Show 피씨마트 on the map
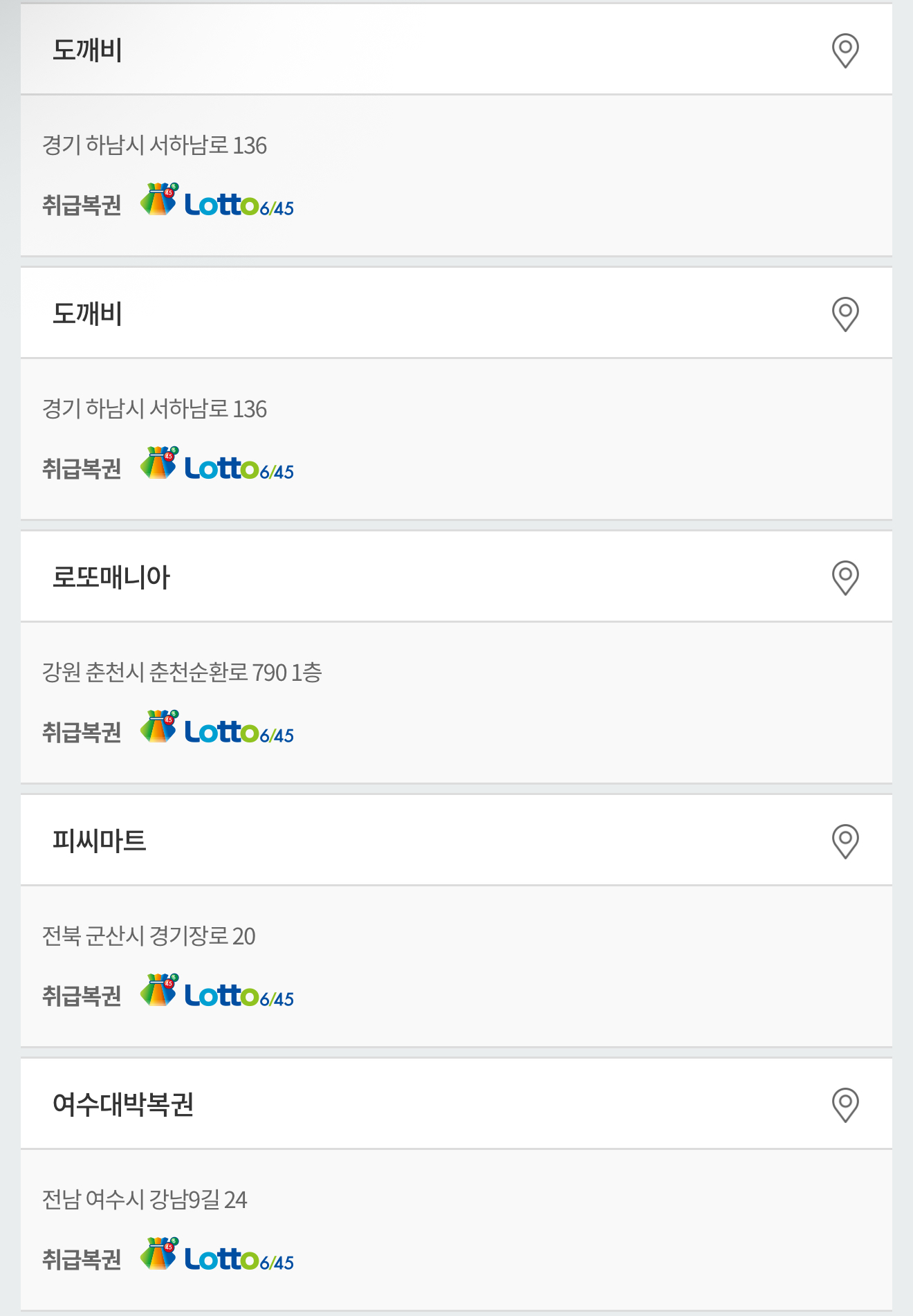This screenshot has width=913, height=1316. click(845, 841)
